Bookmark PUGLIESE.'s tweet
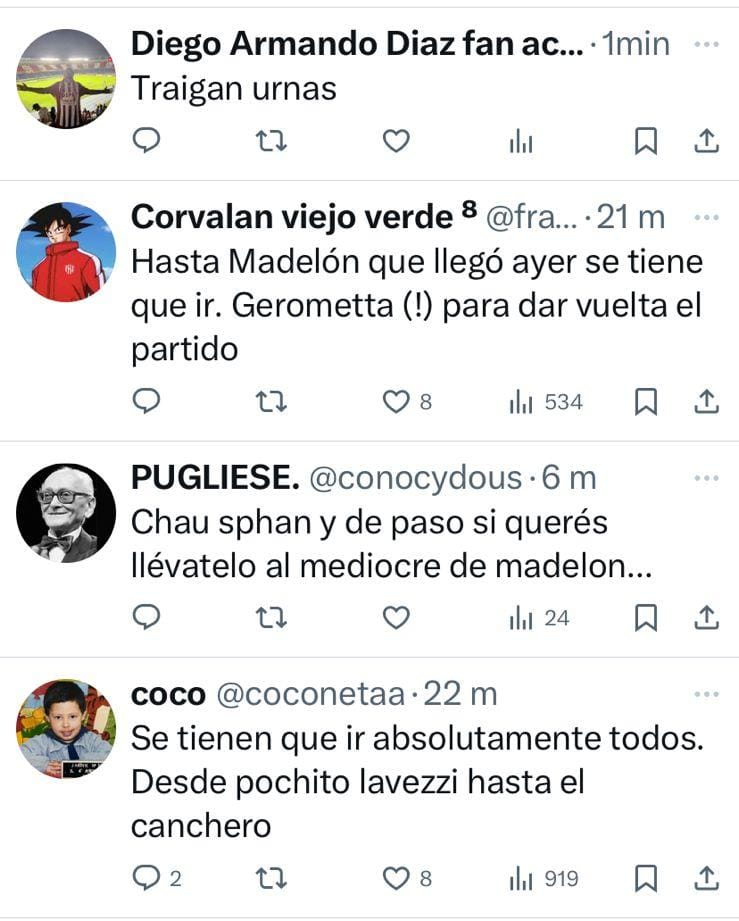739x921 pixels. click(646, 618)
